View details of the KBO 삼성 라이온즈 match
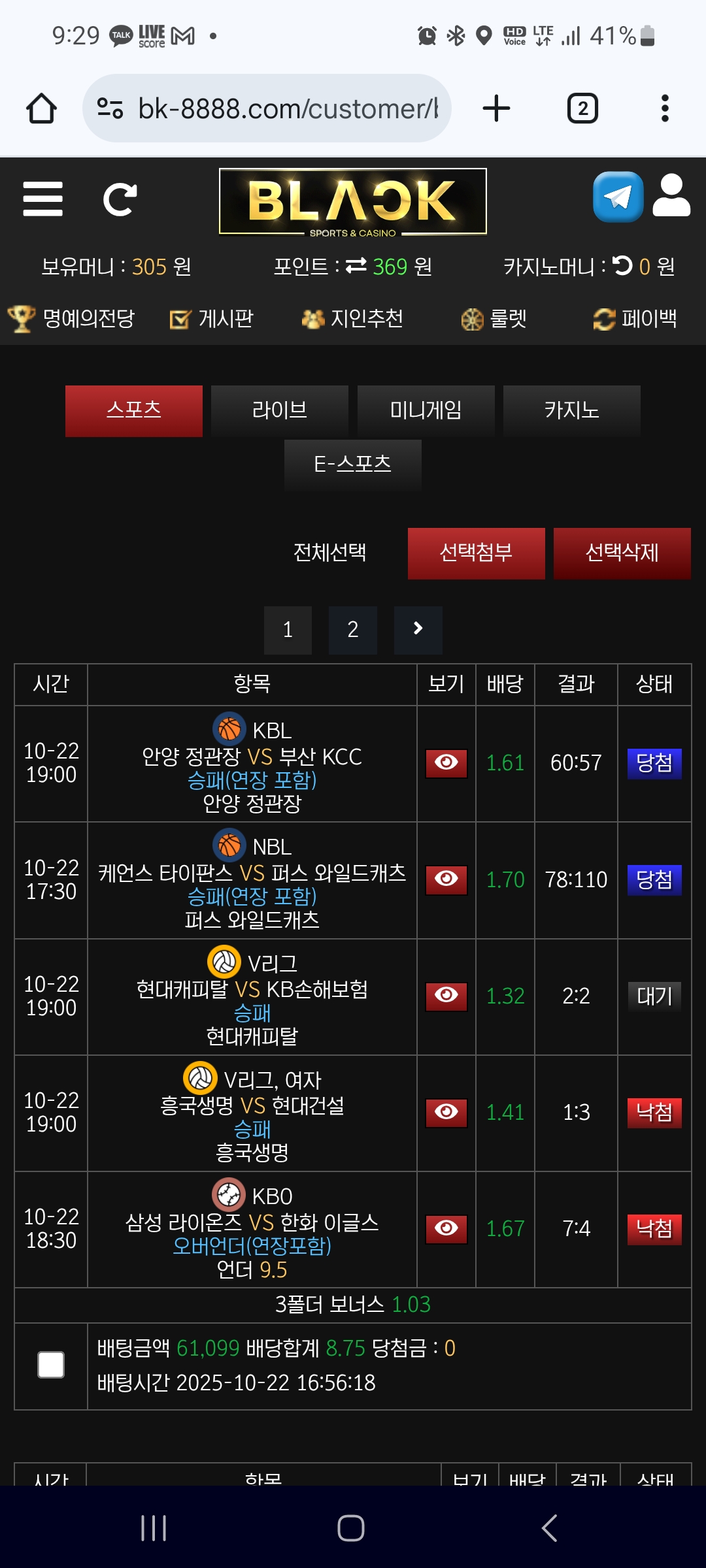 coord(446,1229)
